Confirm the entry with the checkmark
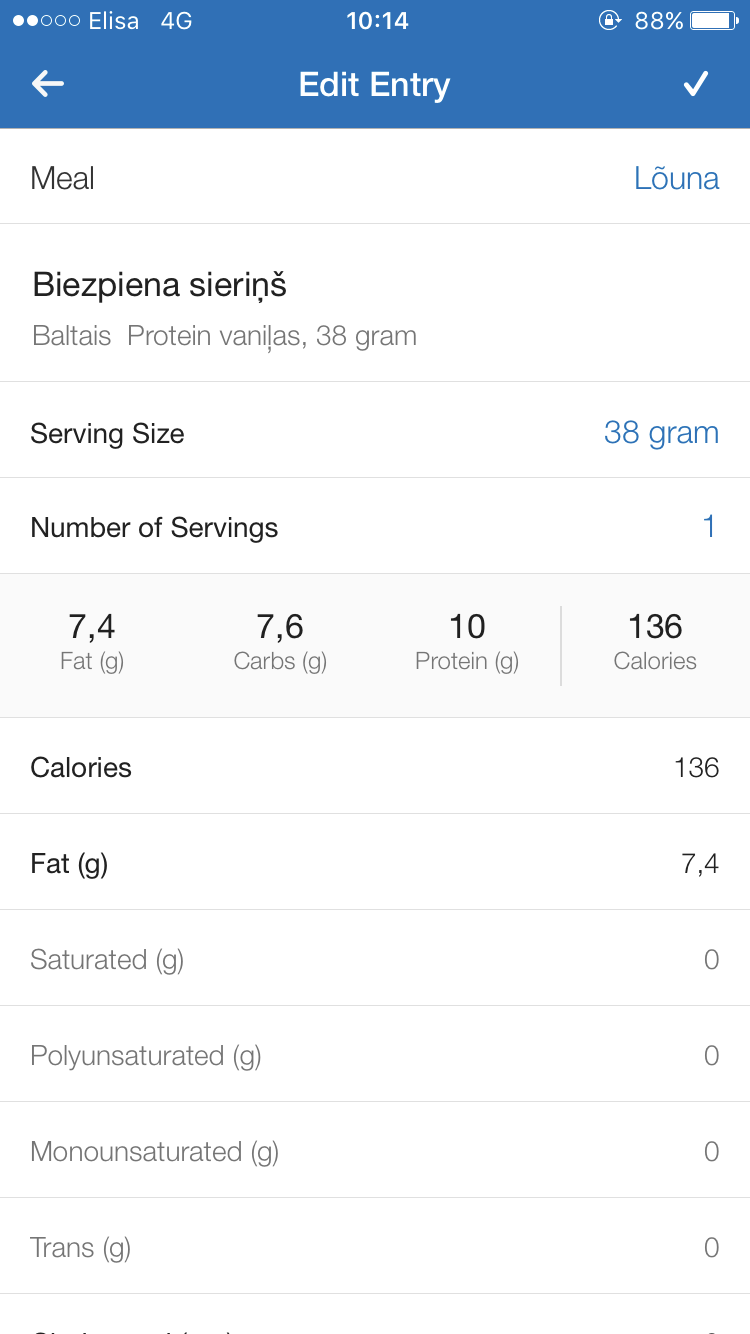 696,84
